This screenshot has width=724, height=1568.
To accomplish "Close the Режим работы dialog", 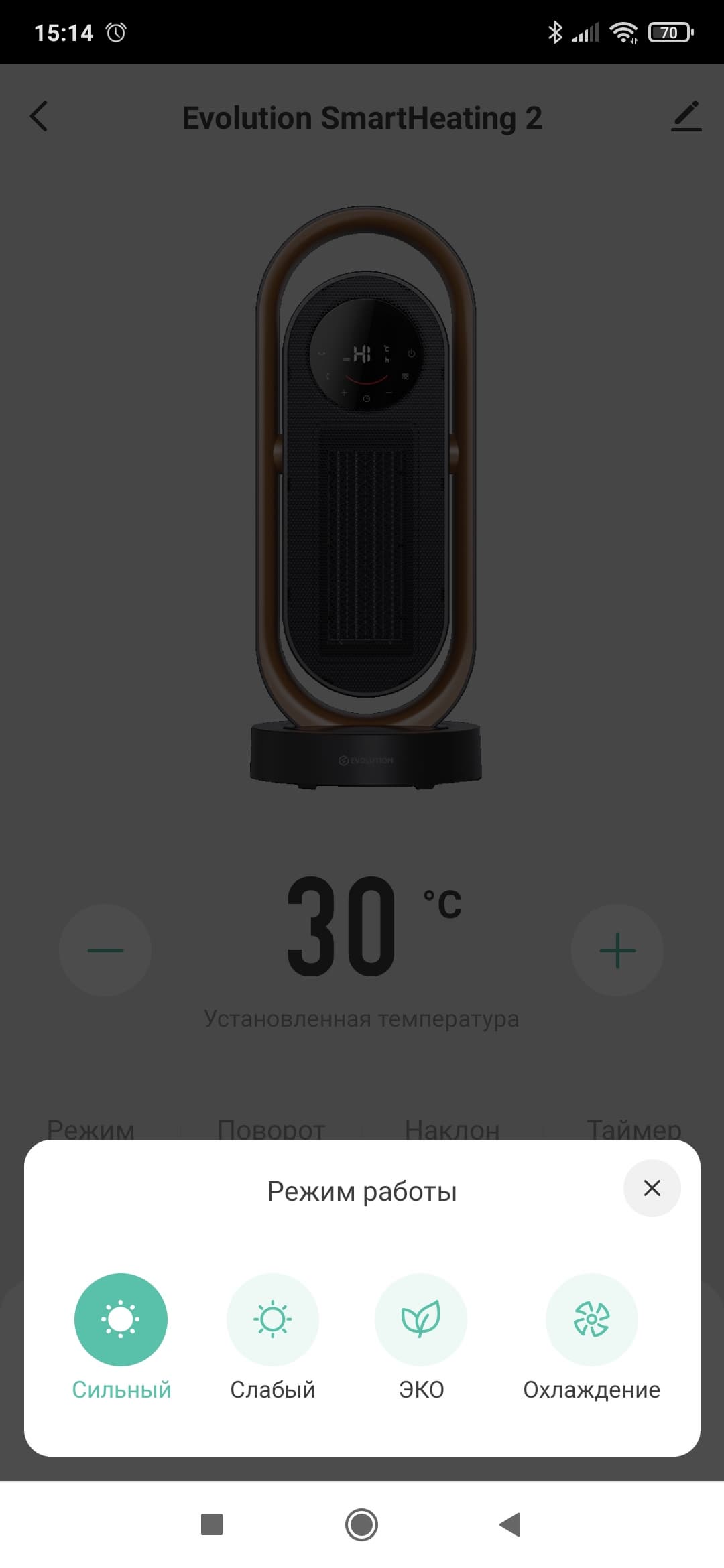I will point(652,1188).
